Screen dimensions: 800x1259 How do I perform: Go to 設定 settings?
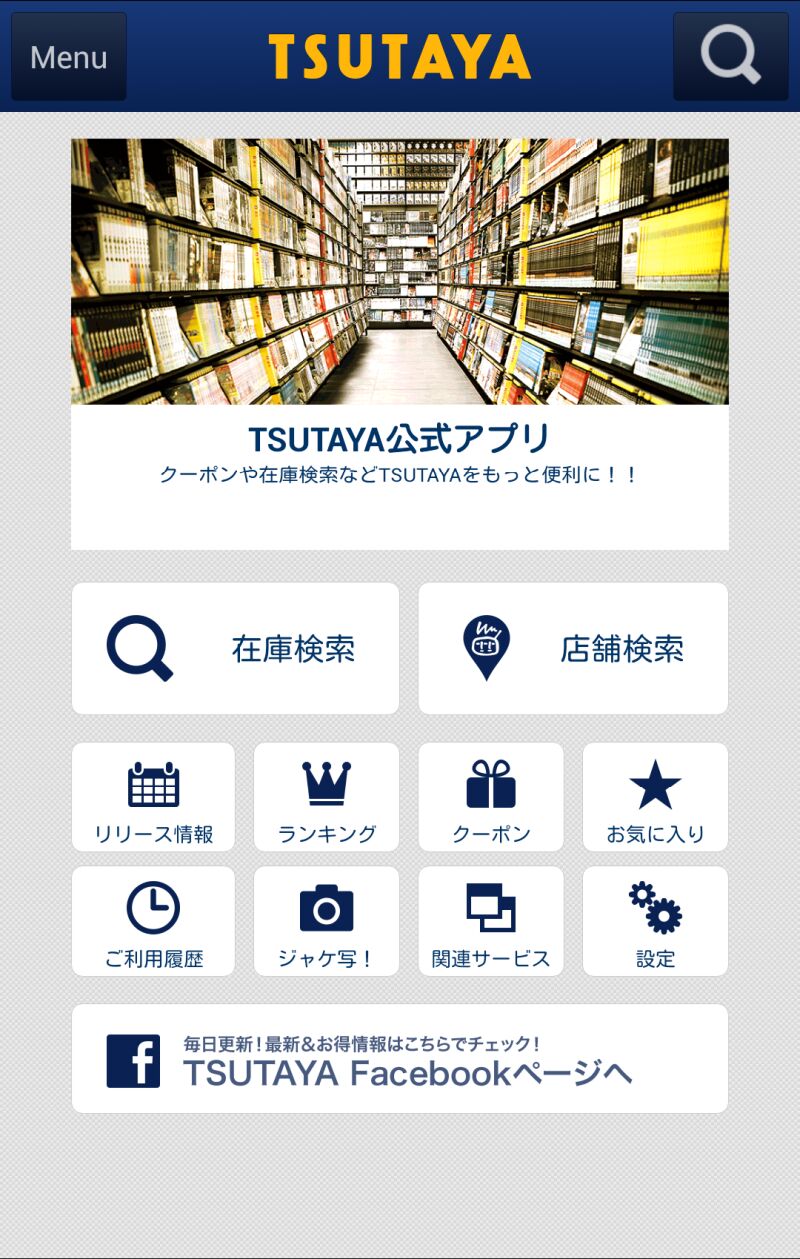pos(655,921)
